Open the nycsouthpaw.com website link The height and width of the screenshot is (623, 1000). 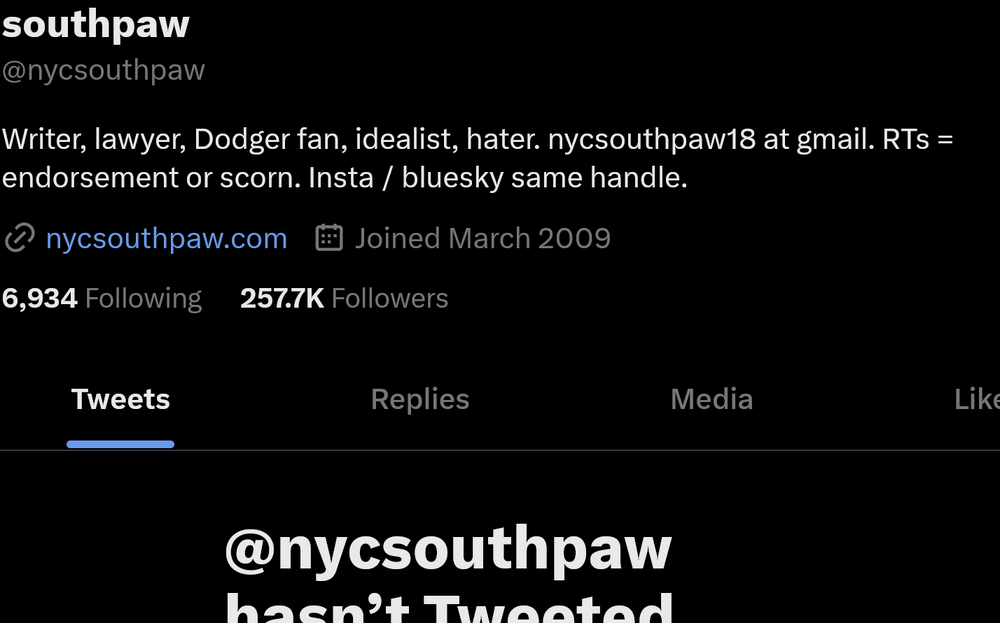point(166,238)
